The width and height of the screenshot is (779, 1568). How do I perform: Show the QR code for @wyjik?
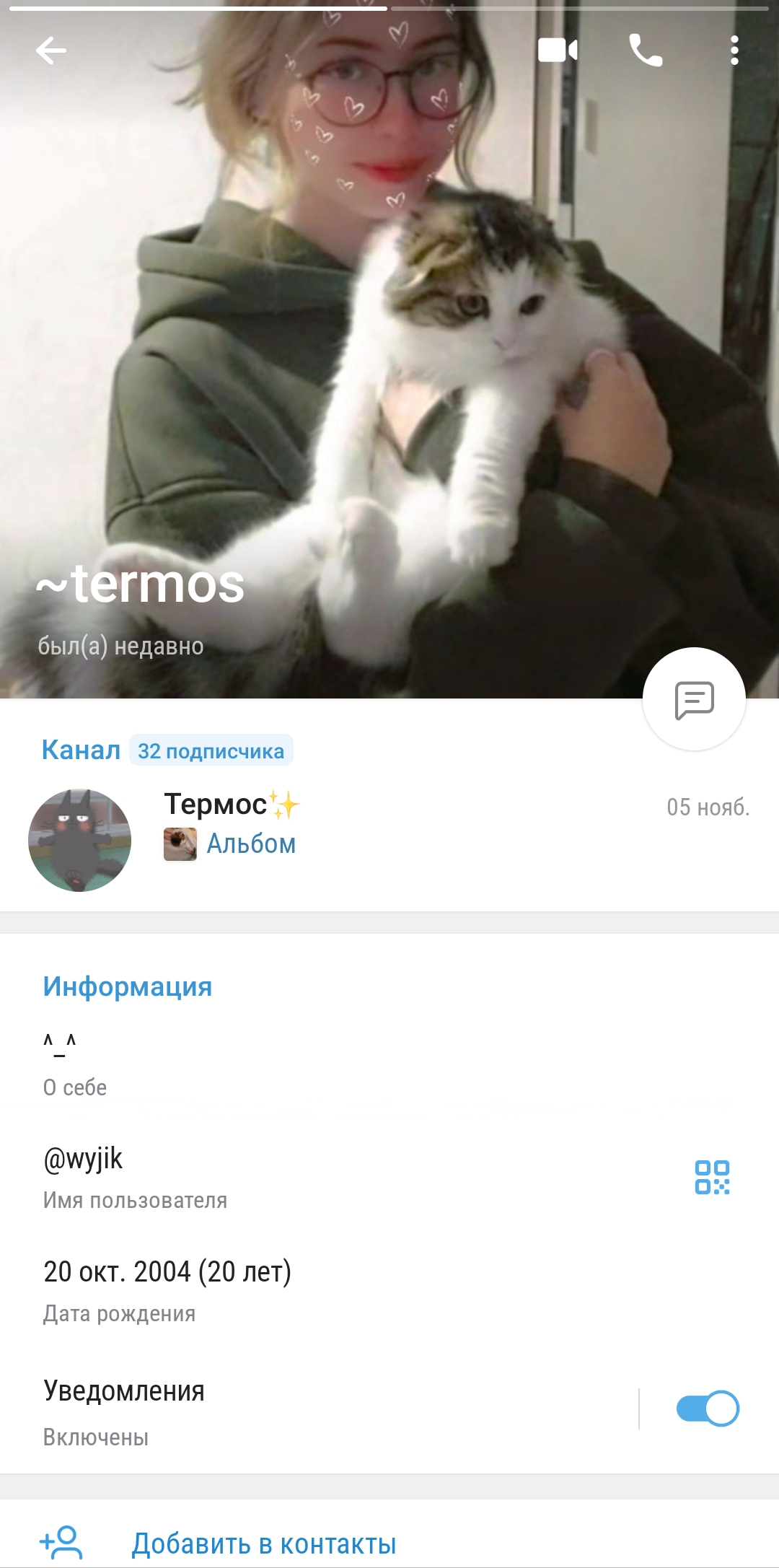click(x=712, y=1178)
